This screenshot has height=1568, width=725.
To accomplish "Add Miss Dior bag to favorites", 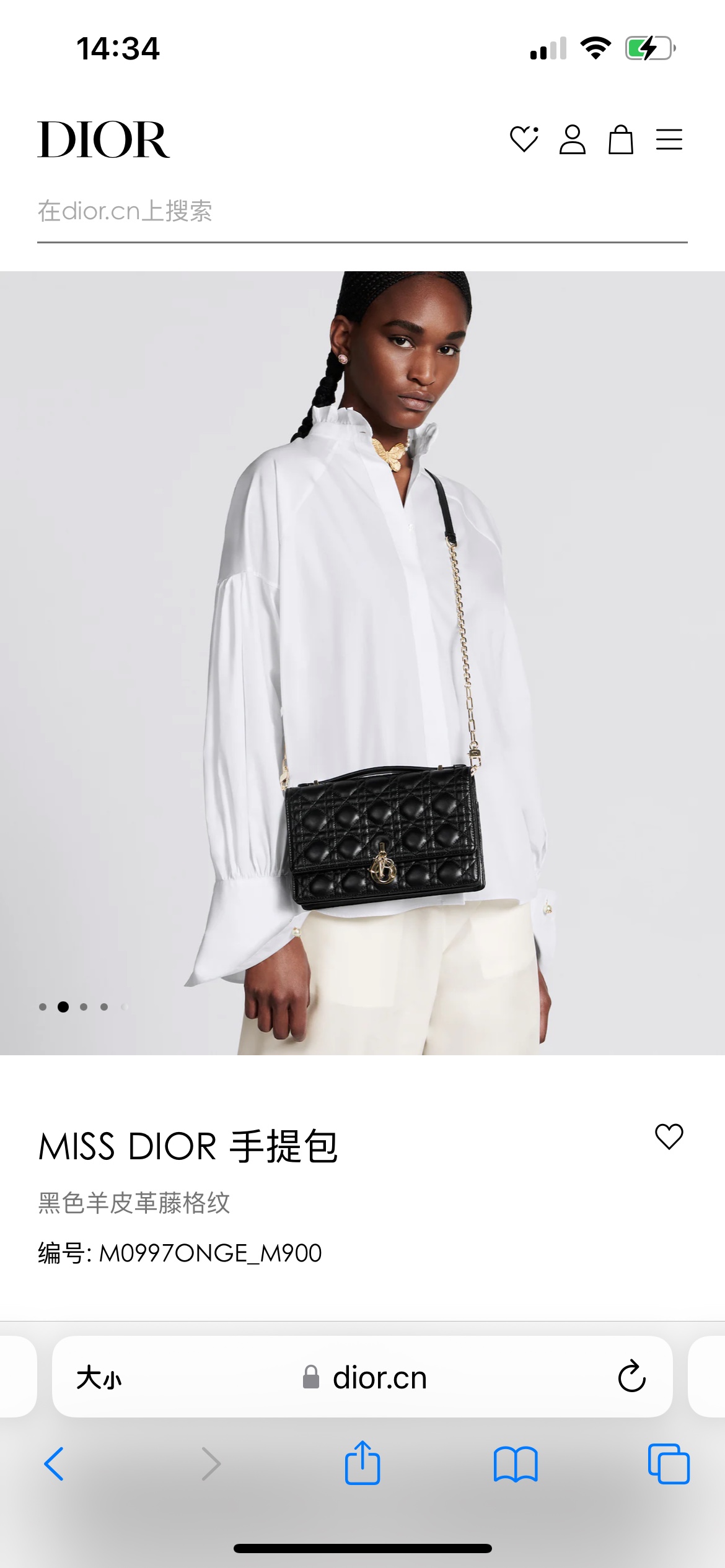I will tap(669, 1136).
